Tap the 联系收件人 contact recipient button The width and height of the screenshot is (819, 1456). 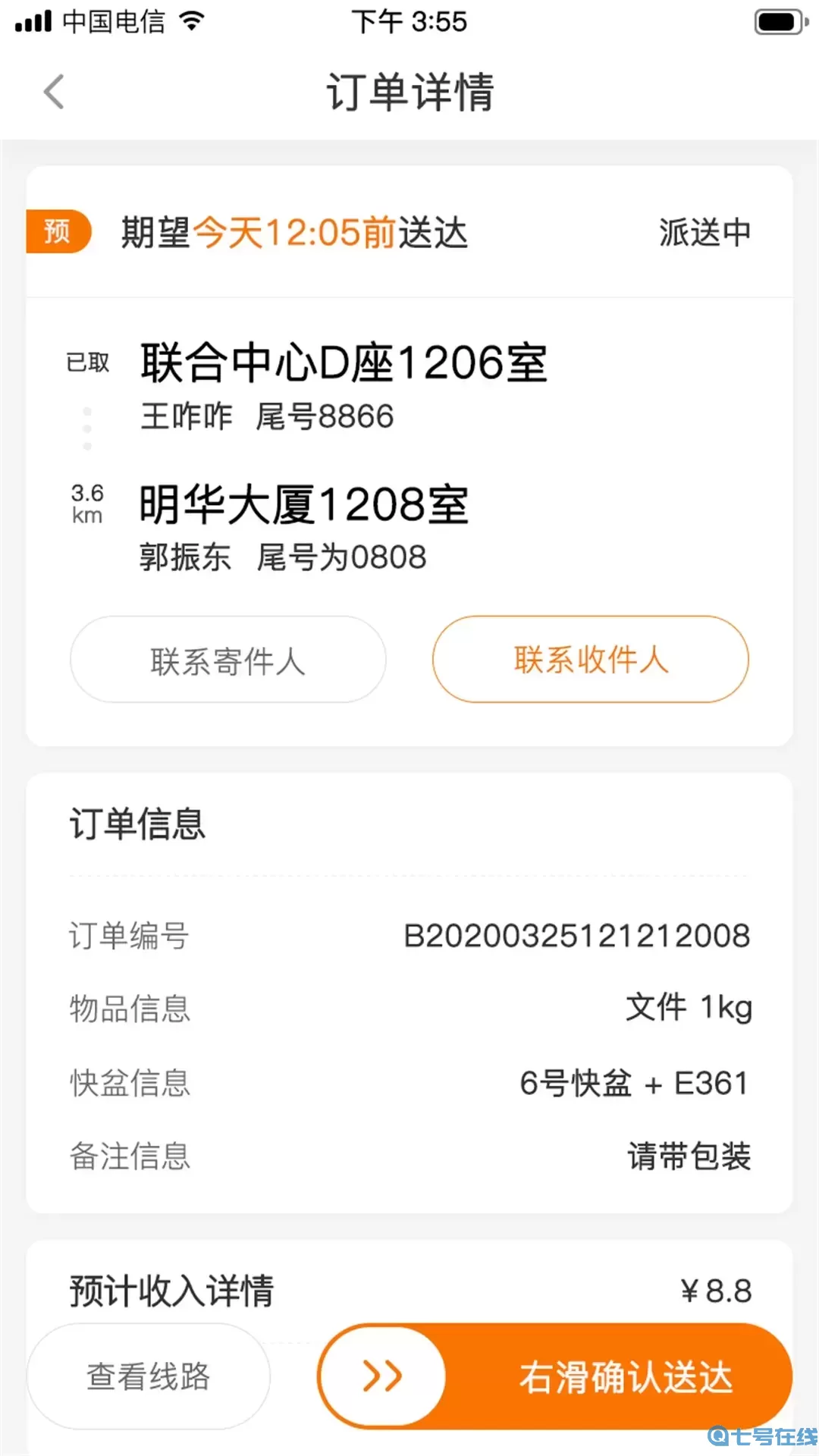coord(590,659)
